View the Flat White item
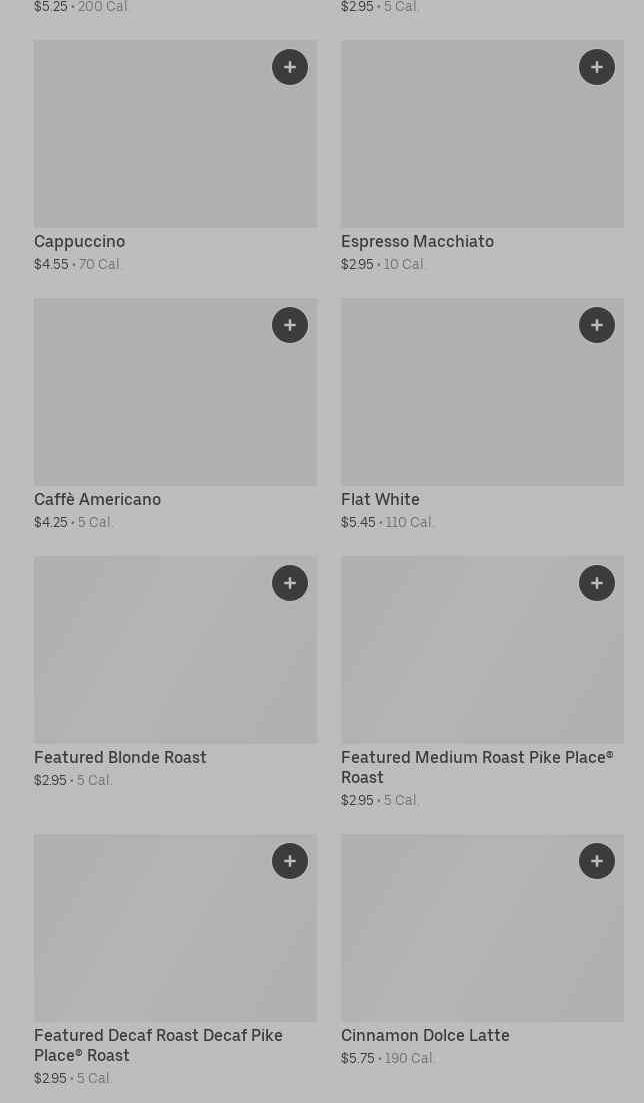 click(x=482, y=414)
